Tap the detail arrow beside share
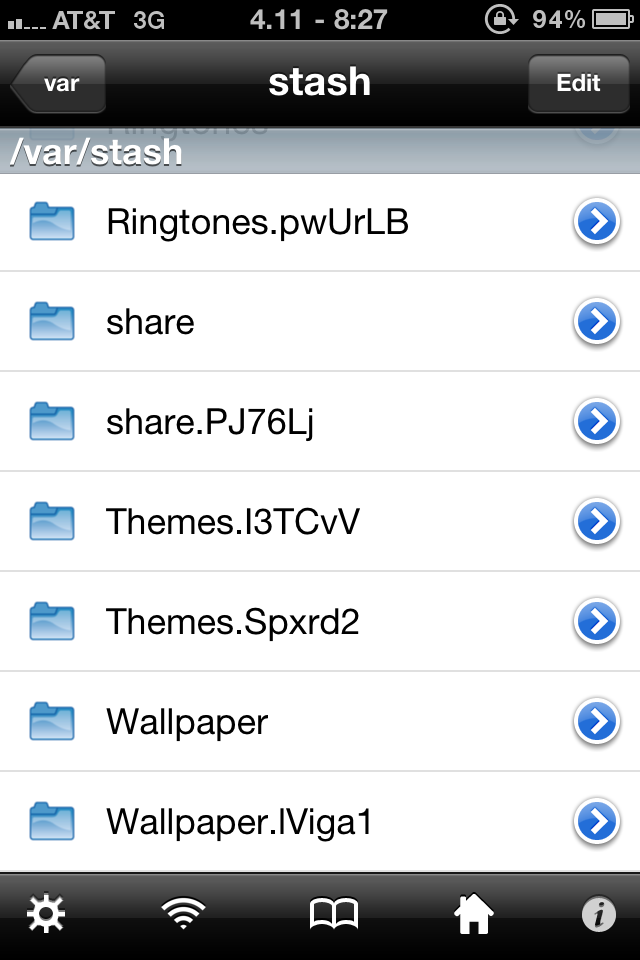This screenshot has height=960, width=640. pos(596,322)
